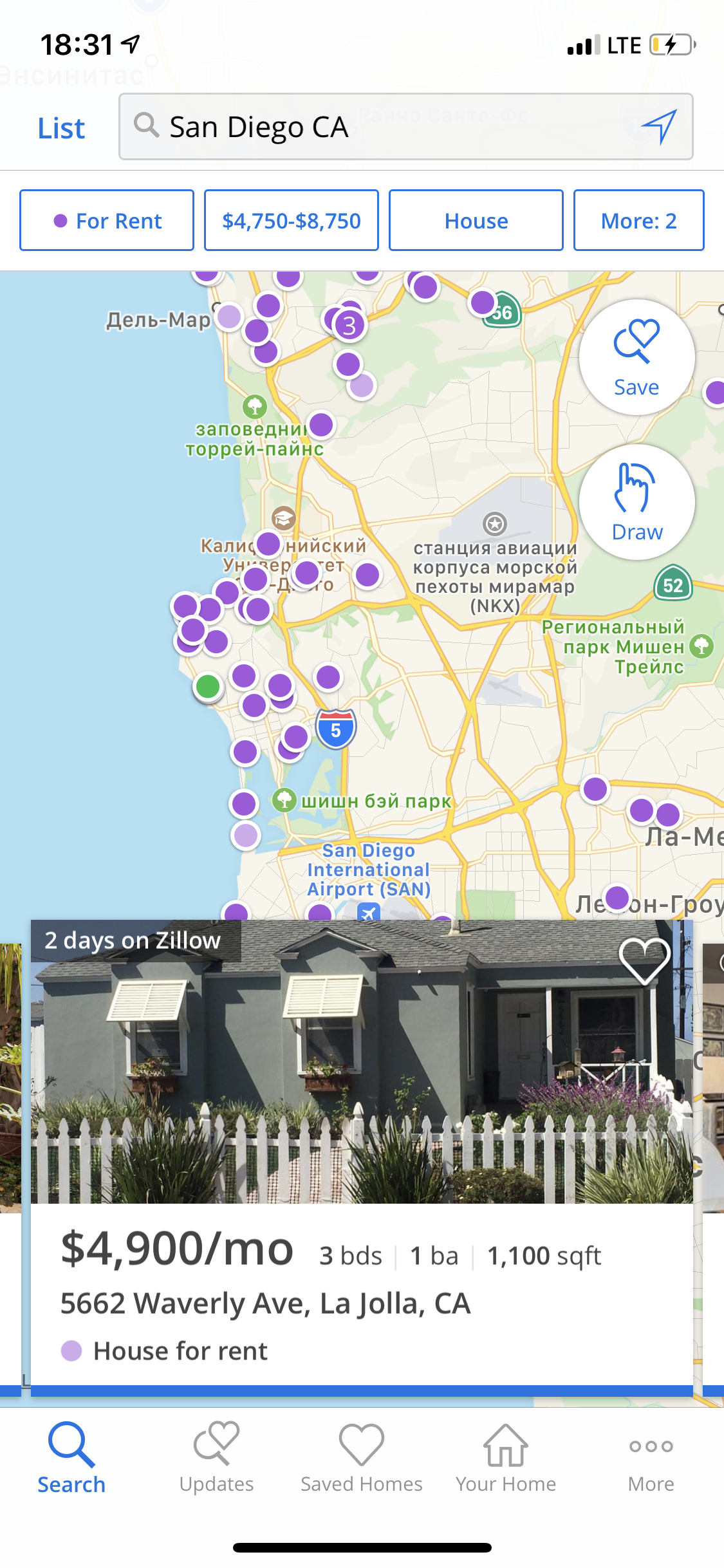Save this search with the Save button
This screenshot has height=1568, width=724.
[x=636, y=357]
